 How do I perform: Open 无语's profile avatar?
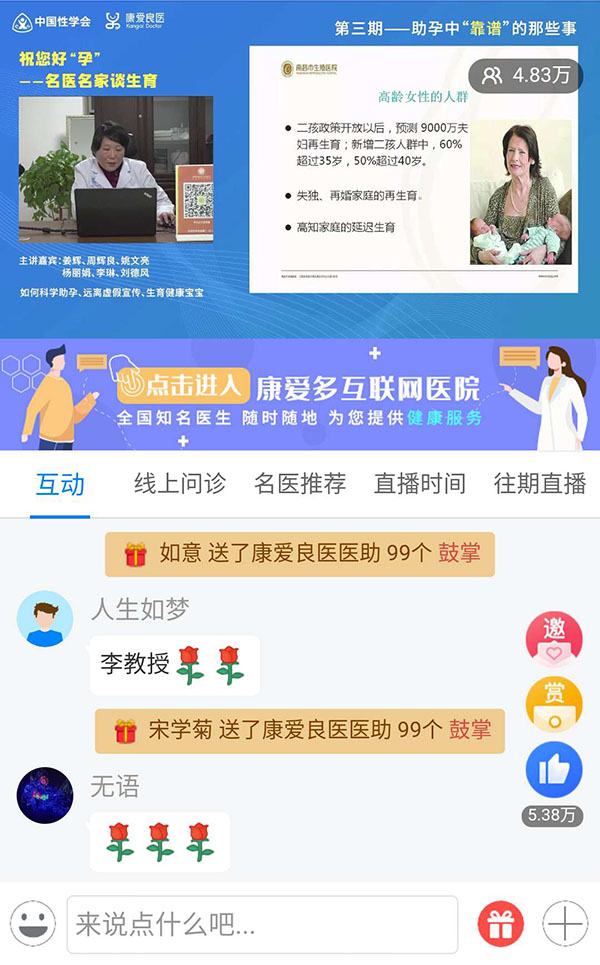click(45, 796)
